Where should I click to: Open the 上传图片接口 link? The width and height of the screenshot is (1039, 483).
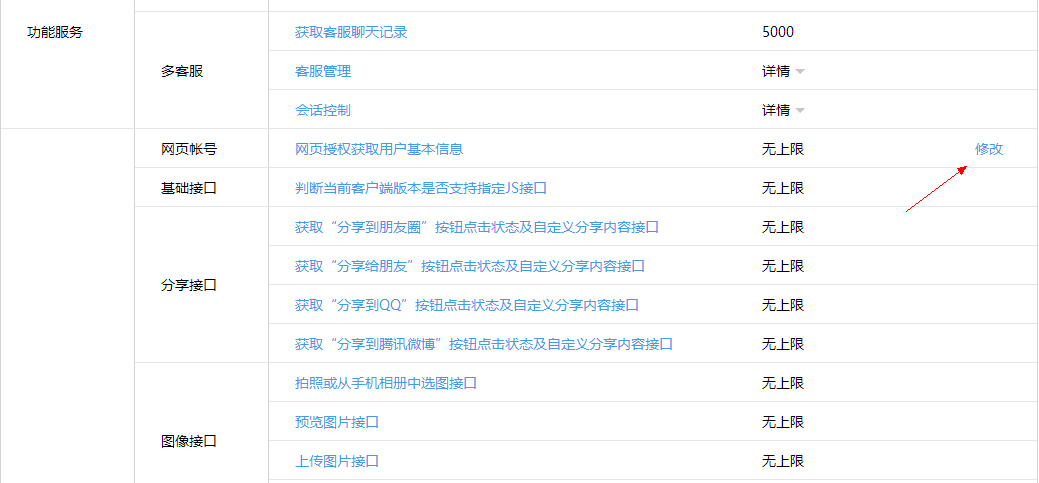point(337,461)
